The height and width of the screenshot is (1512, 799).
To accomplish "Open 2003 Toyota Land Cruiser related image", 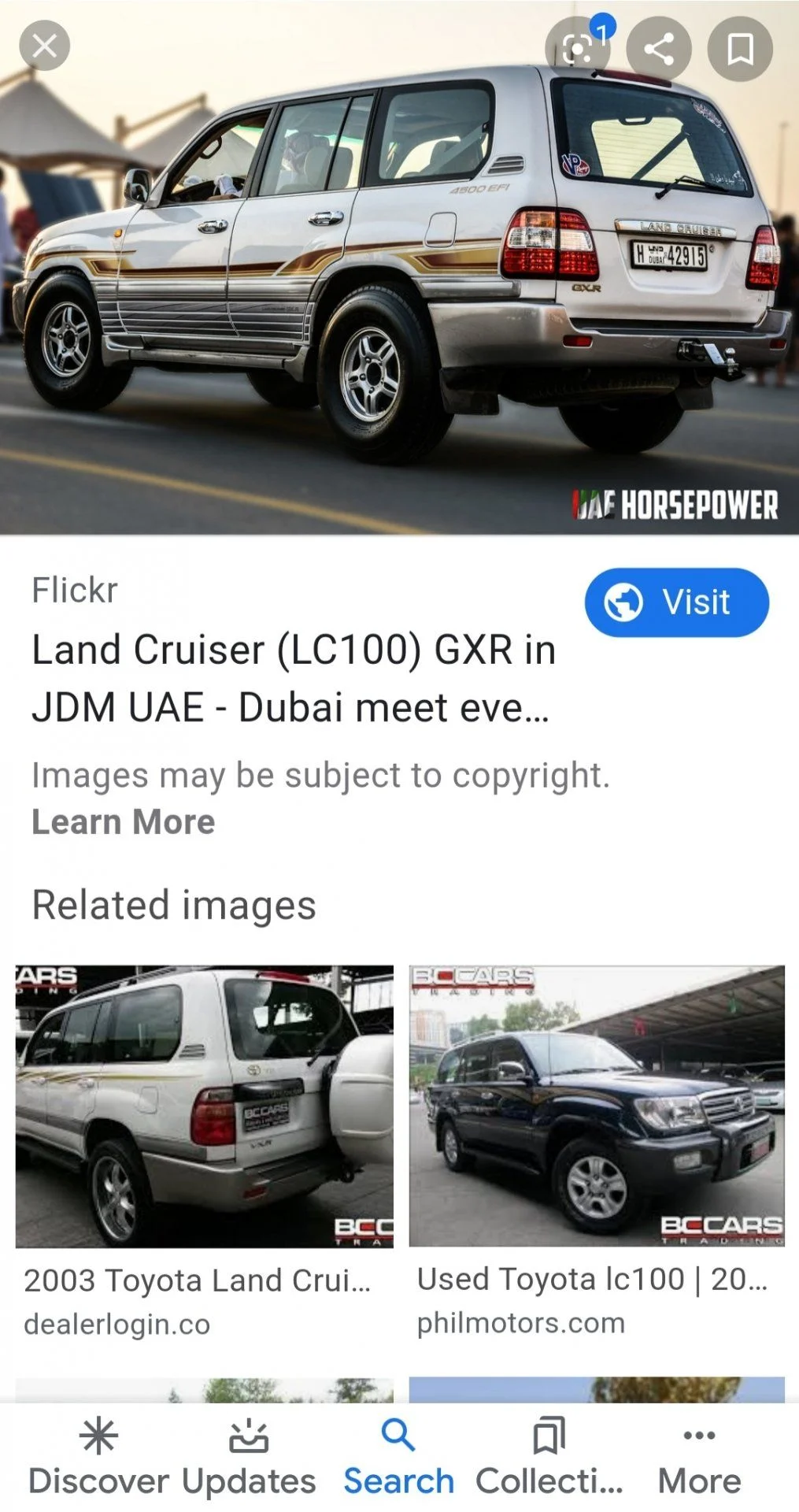I will coord(205,1106).
